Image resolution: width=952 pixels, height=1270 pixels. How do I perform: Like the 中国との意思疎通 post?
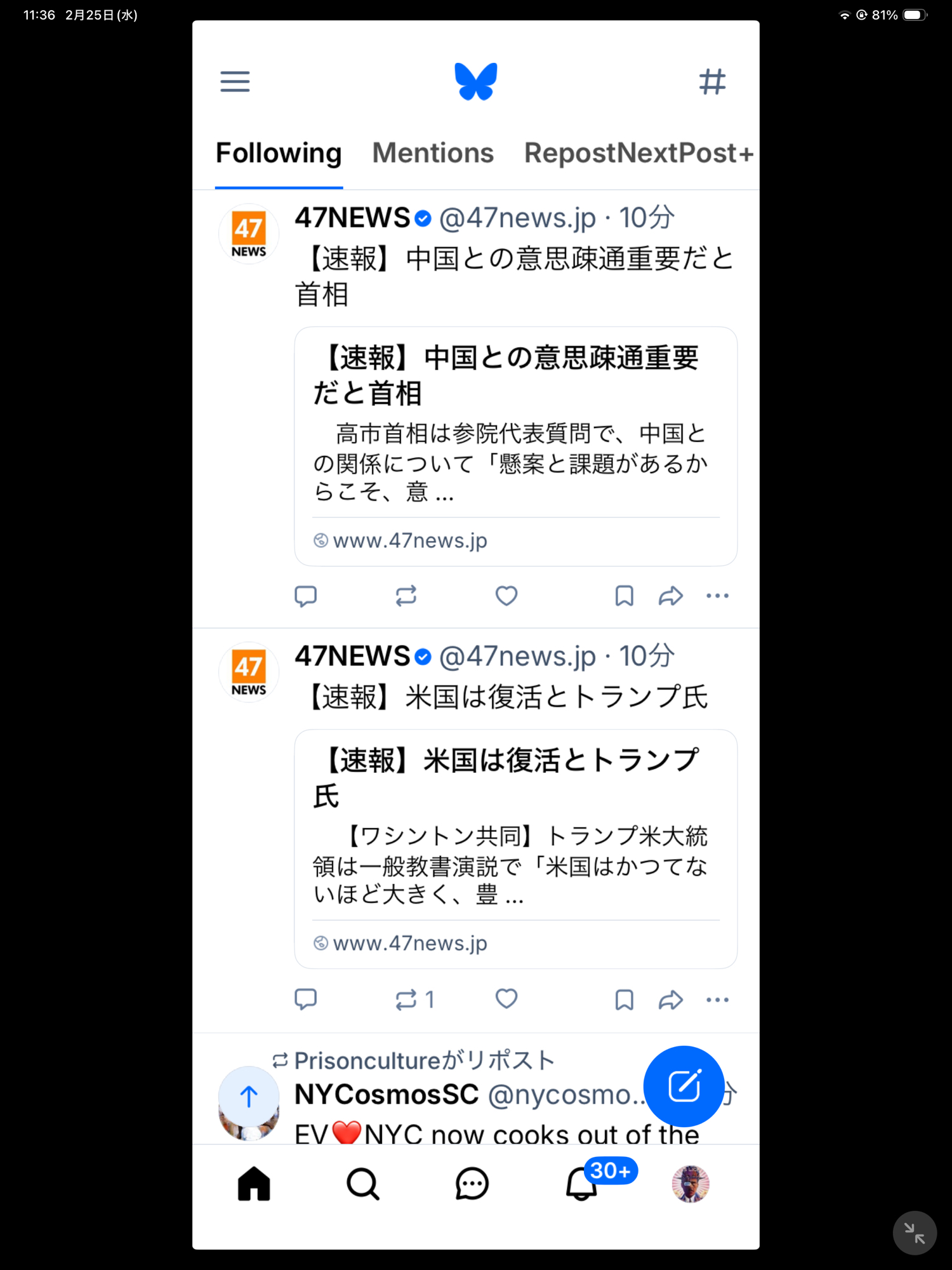(506, 596)
